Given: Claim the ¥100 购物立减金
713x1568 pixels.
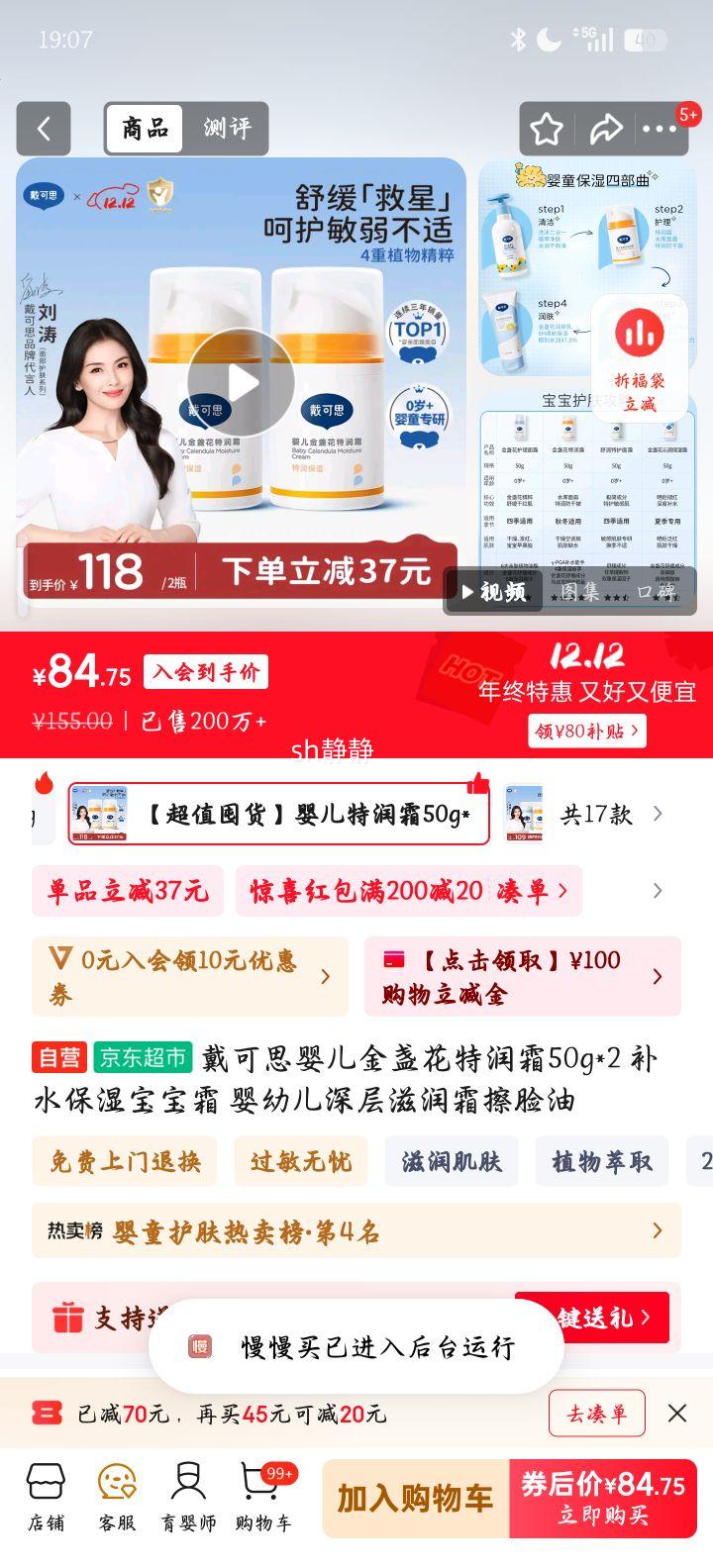Looking at the screenshot, I should [x=522, y=976].
